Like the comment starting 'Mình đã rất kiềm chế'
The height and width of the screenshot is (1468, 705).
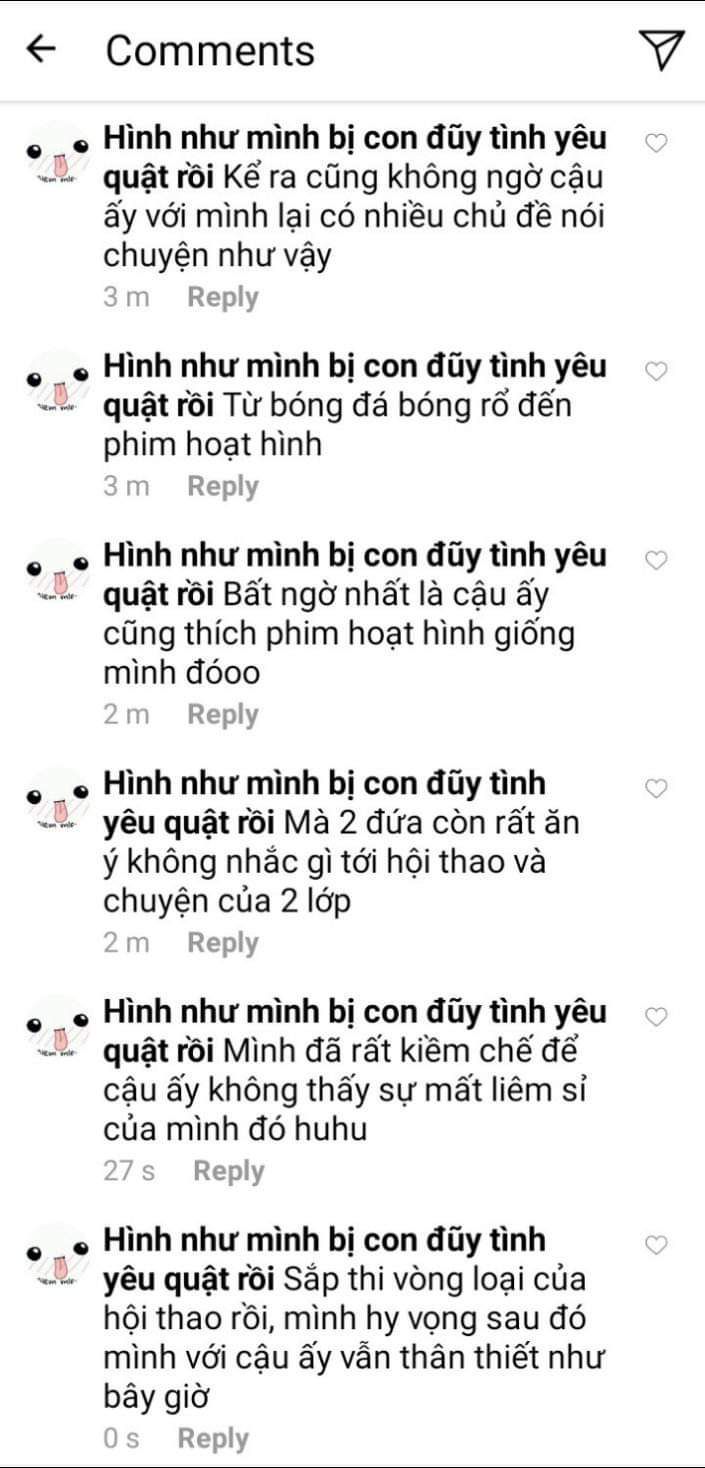[x=655, y=1017]
